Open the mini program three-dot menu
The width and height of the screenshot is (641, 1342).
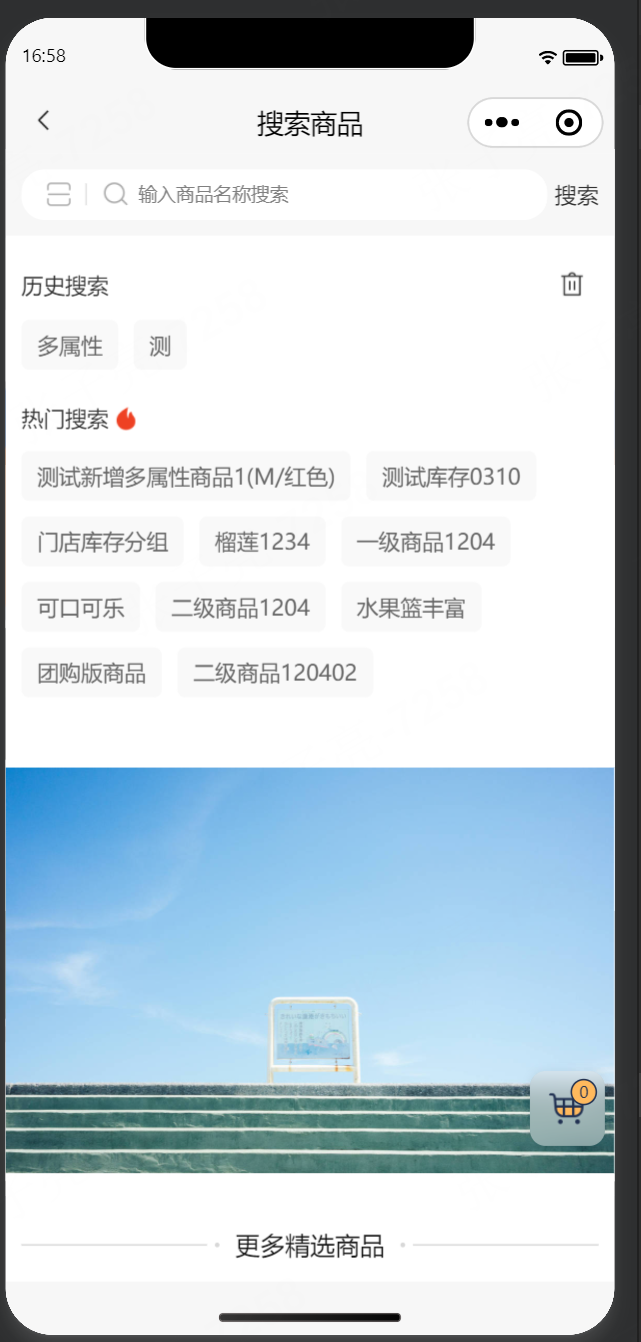[x=501, y=123]
